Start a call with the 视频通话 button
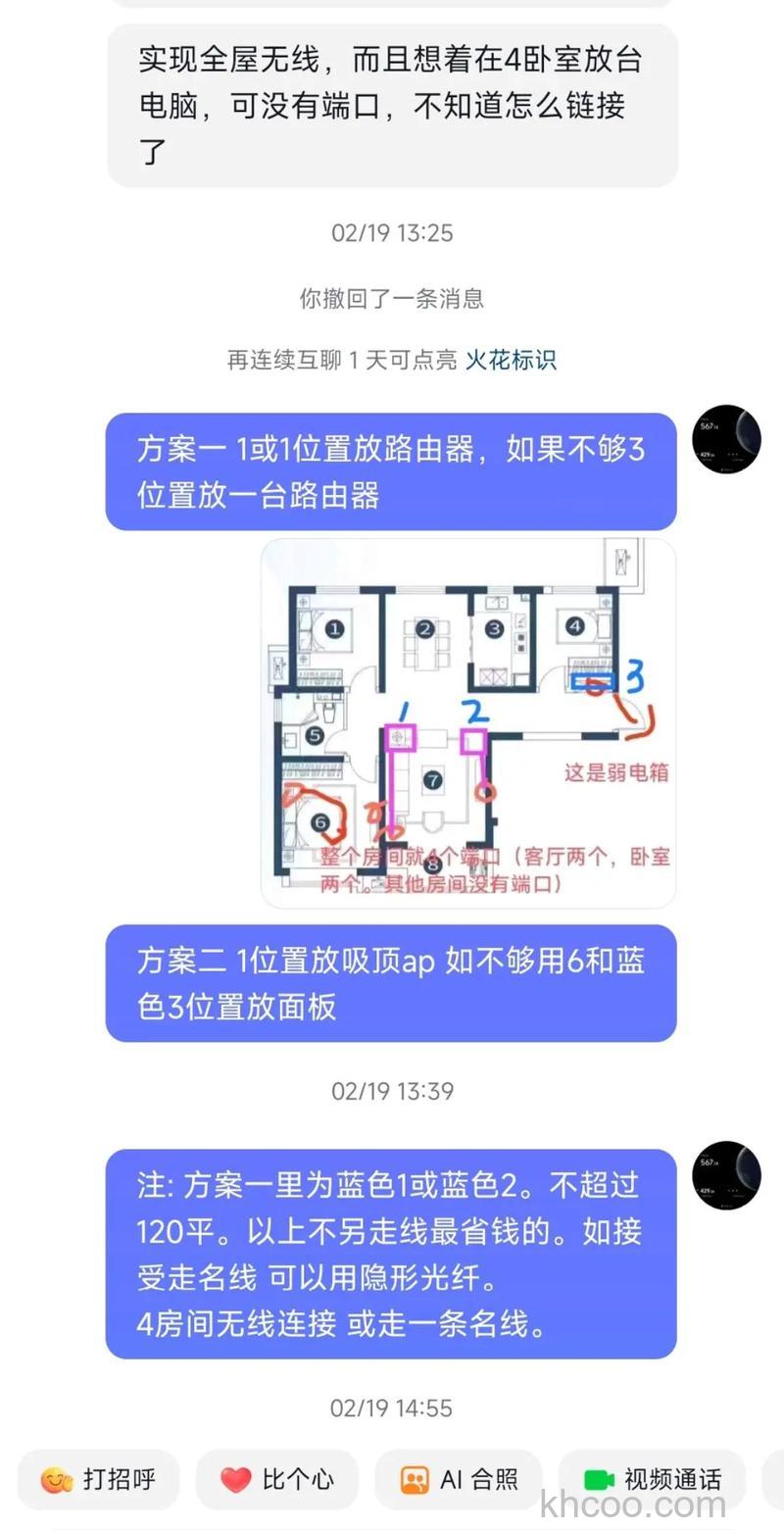Image resolution: width=784 pixels, height=1530 pixels. point(653,1480)
